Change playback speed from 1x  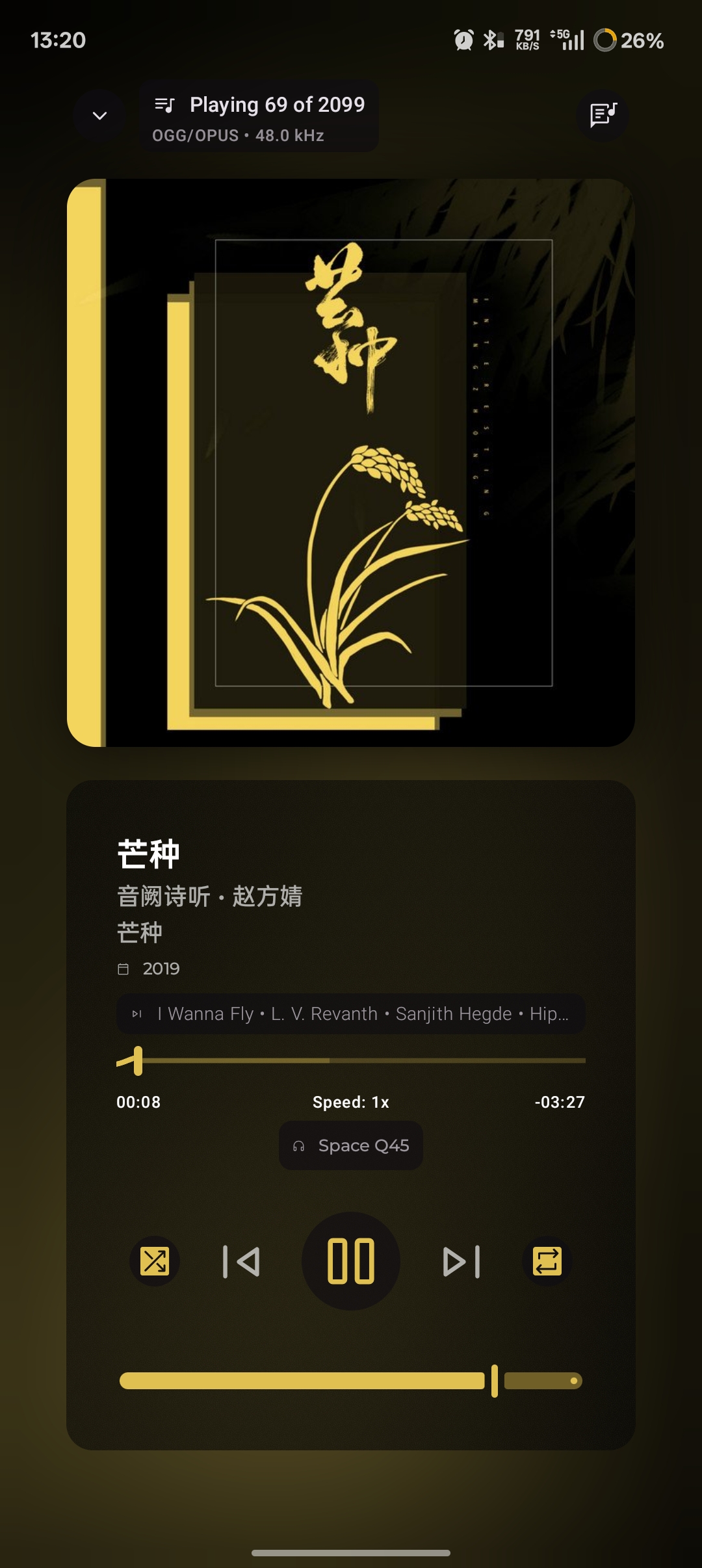[351, 1102]
